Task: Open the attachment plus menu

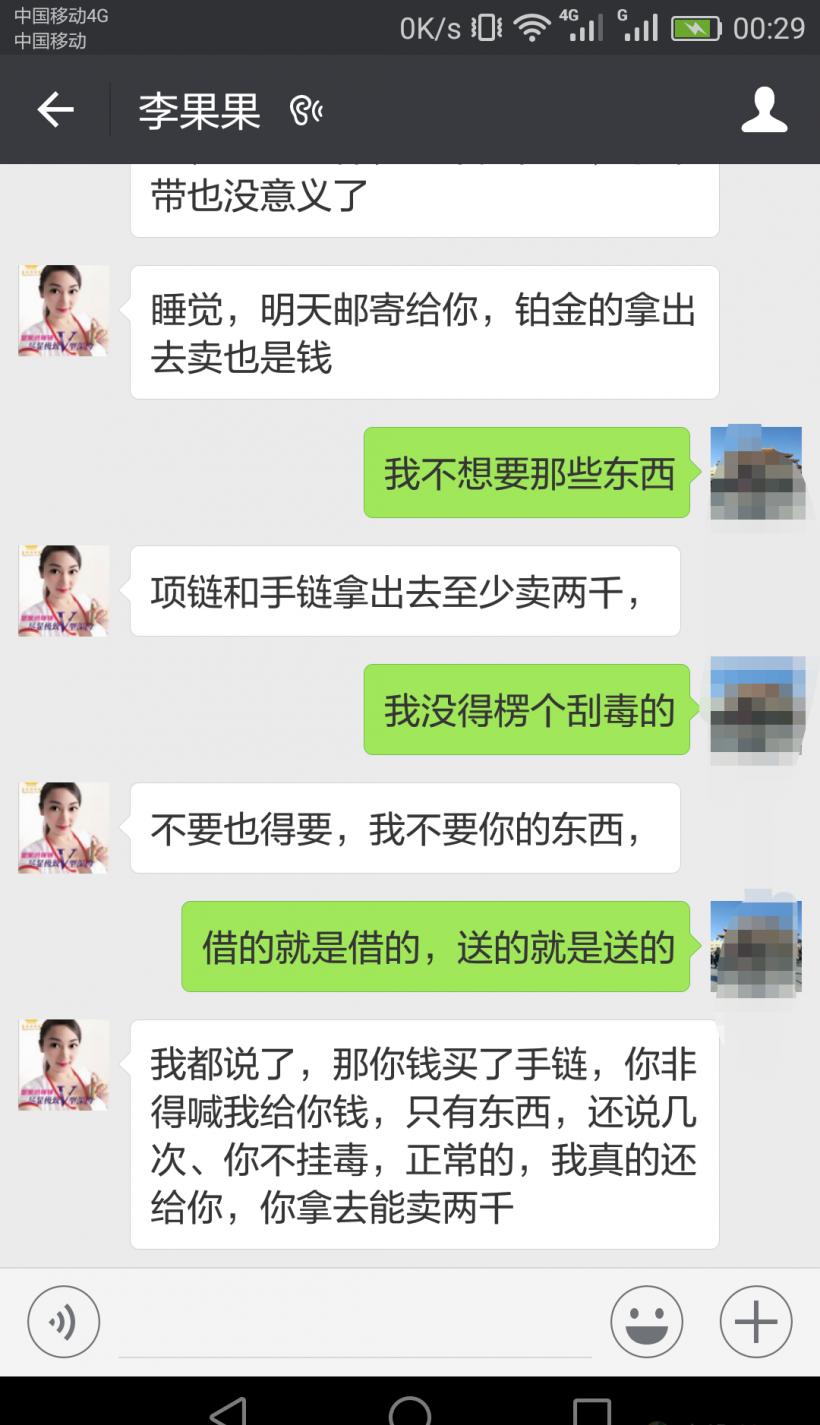Action: coord(754,1320)
